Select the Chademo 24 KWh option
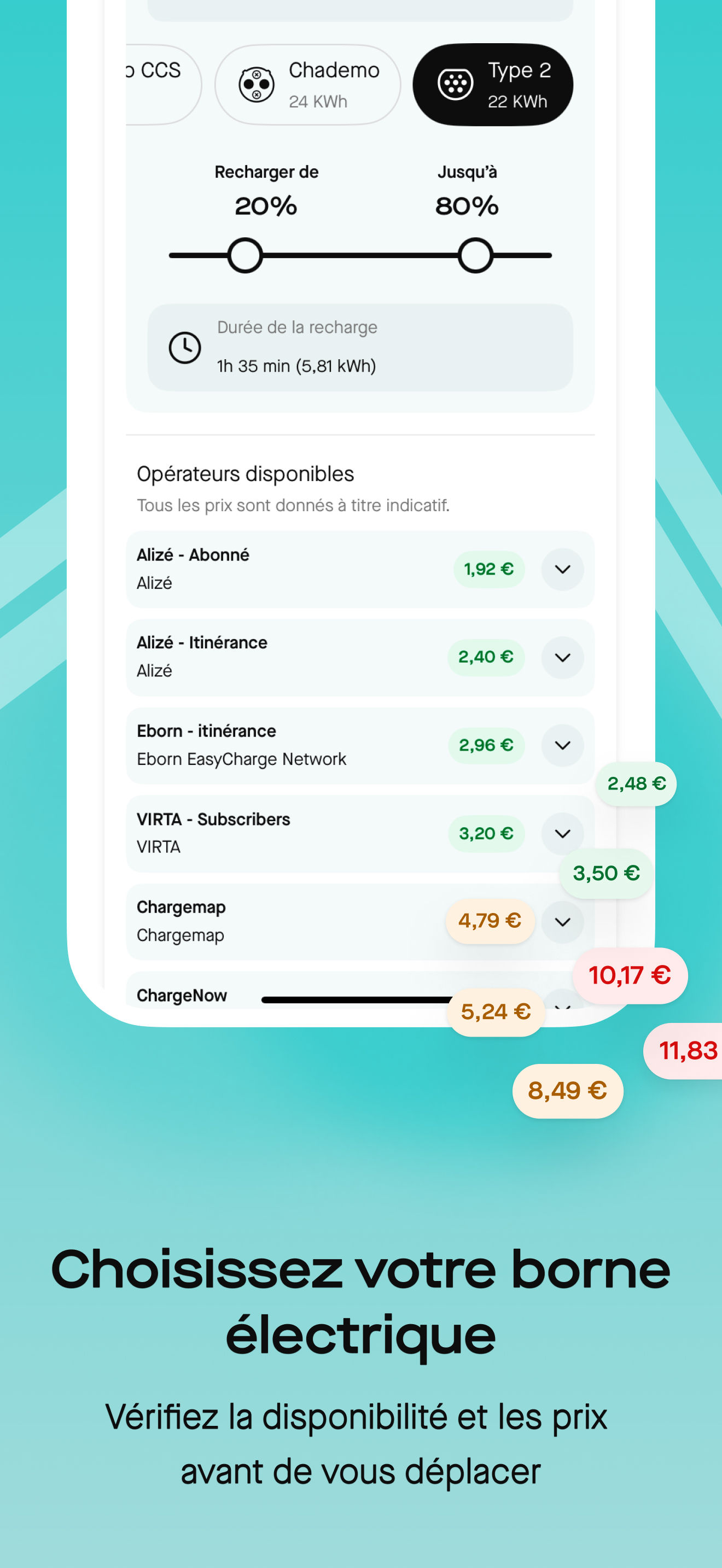This screenshot has height=1568, width=722. click(307, 85)
